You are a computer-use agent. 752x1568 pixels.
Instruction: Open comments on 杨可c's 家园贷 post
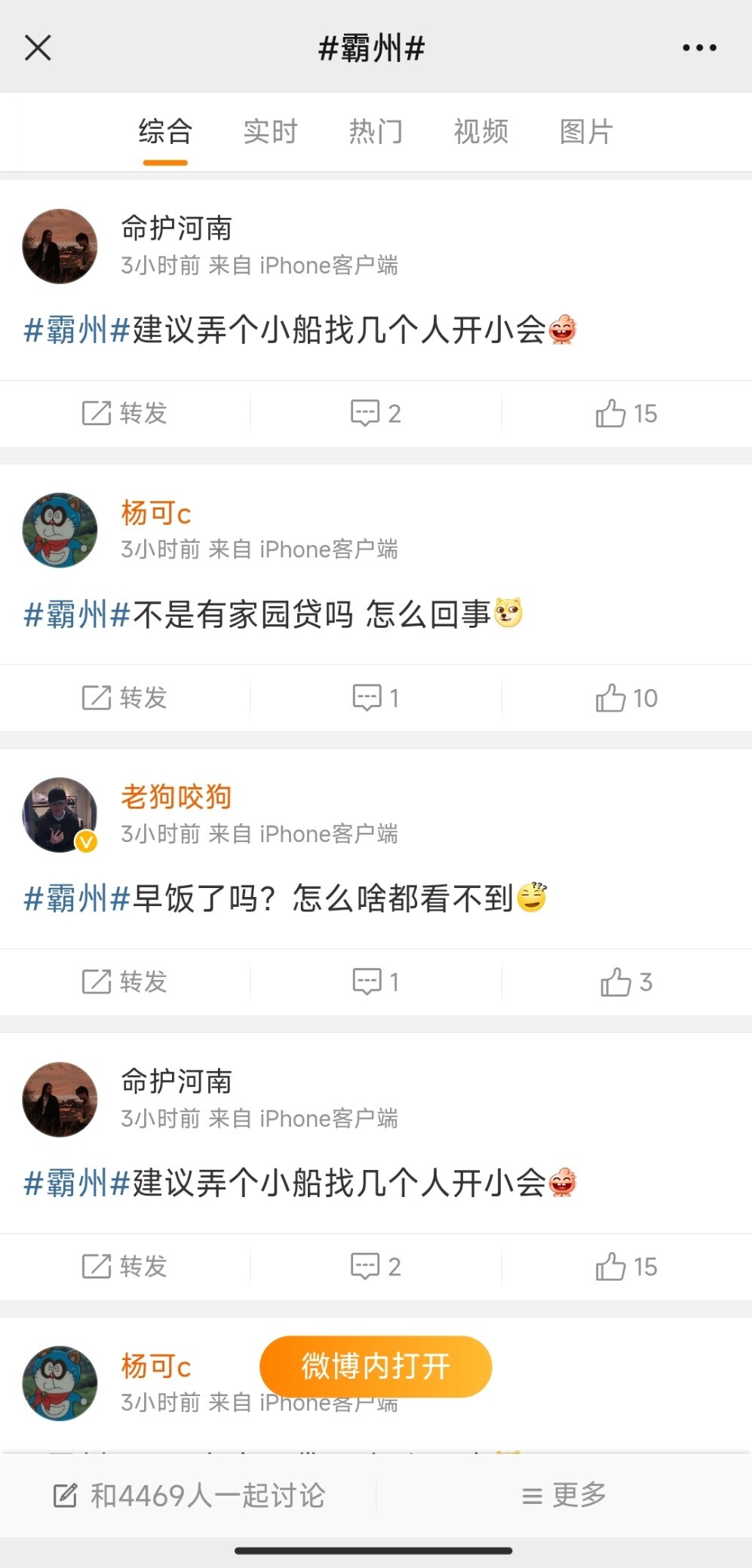(376, 698)
